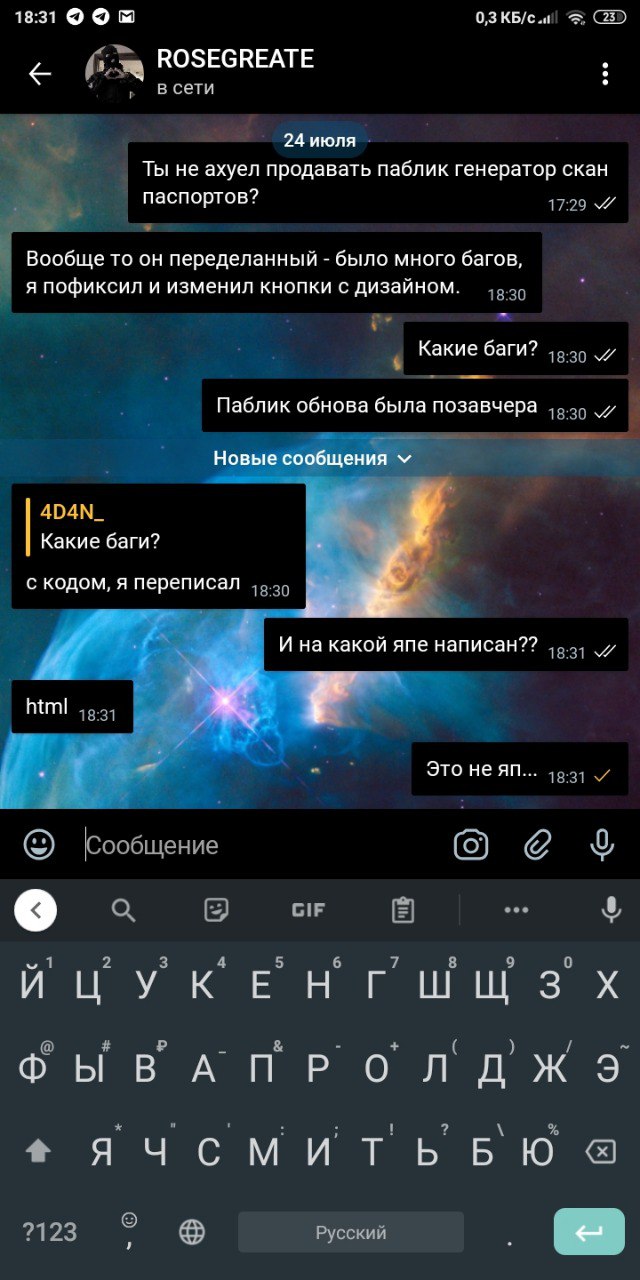Viewport: 640px width, 1280px height.
Task: Focus the "Сообщение" text field
Action: pyautogui.click(x=260, y=845)
